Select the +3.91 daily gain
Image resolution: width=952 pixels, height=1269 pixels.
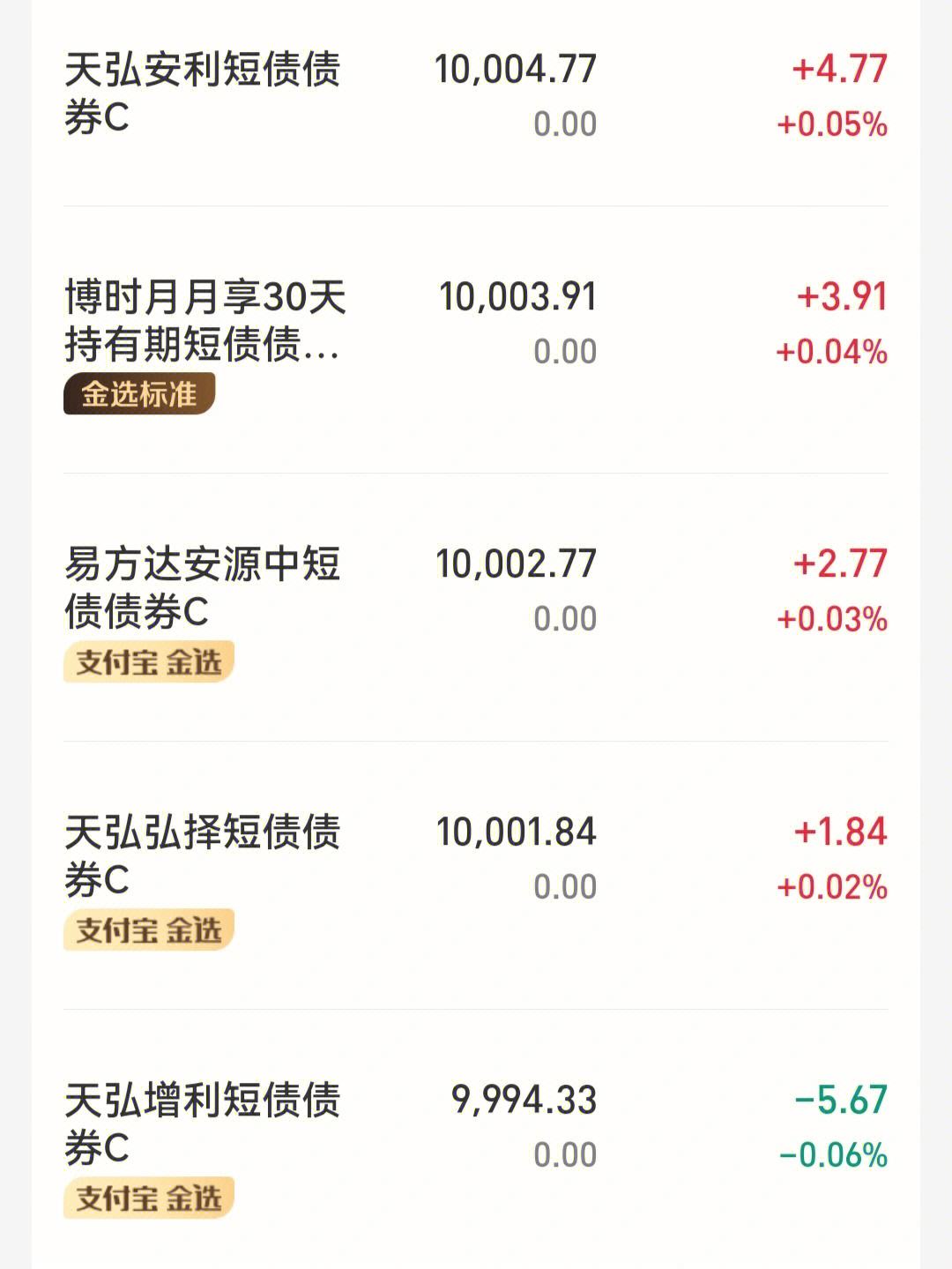tap(840, 298)
